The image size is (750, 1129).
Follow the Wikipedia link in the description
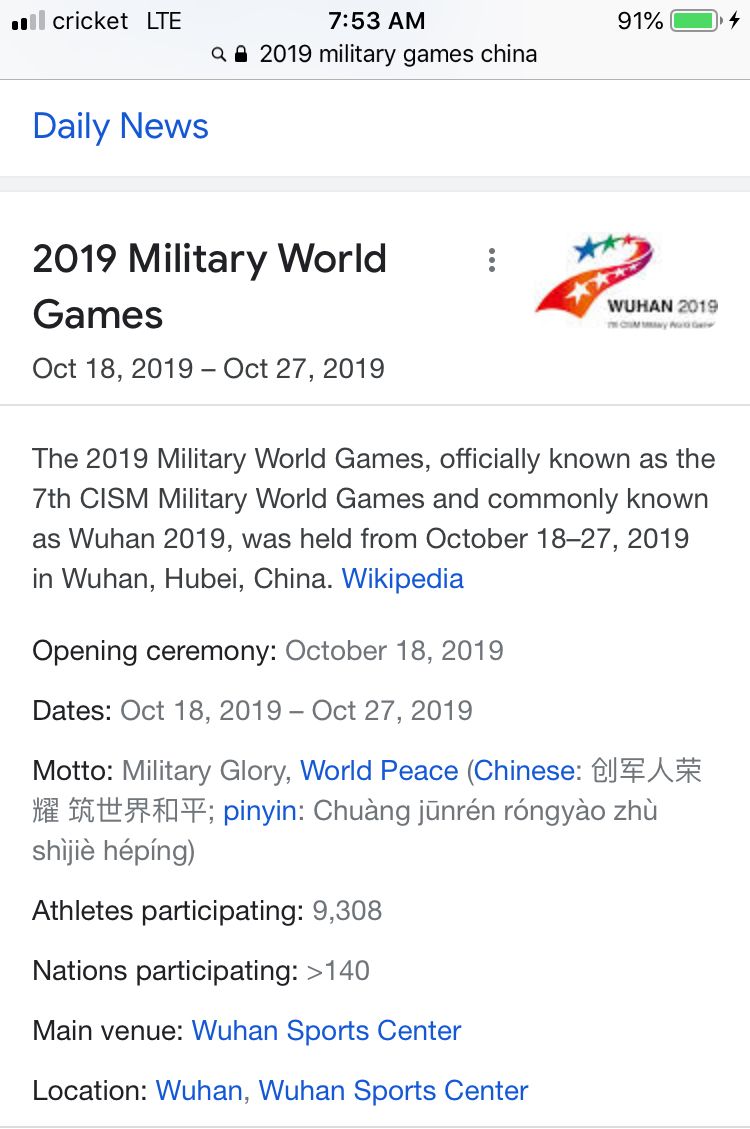[x=403, y=579]
